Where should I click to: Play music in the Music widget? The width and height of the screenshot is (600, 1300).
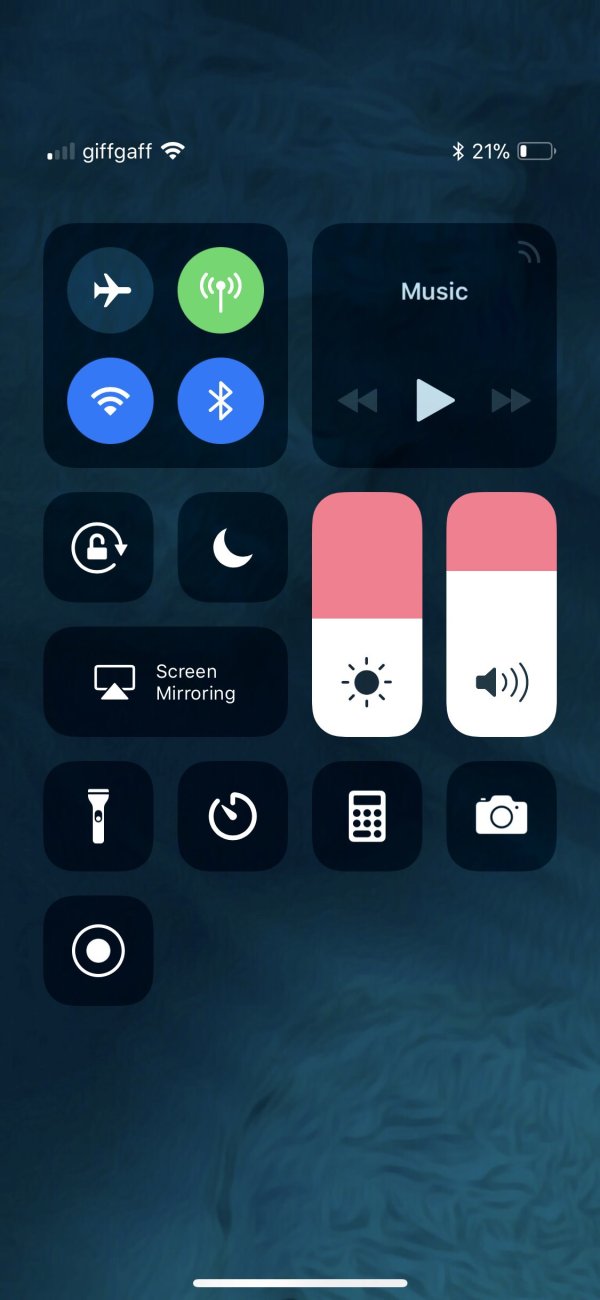(x=435, y=401)
